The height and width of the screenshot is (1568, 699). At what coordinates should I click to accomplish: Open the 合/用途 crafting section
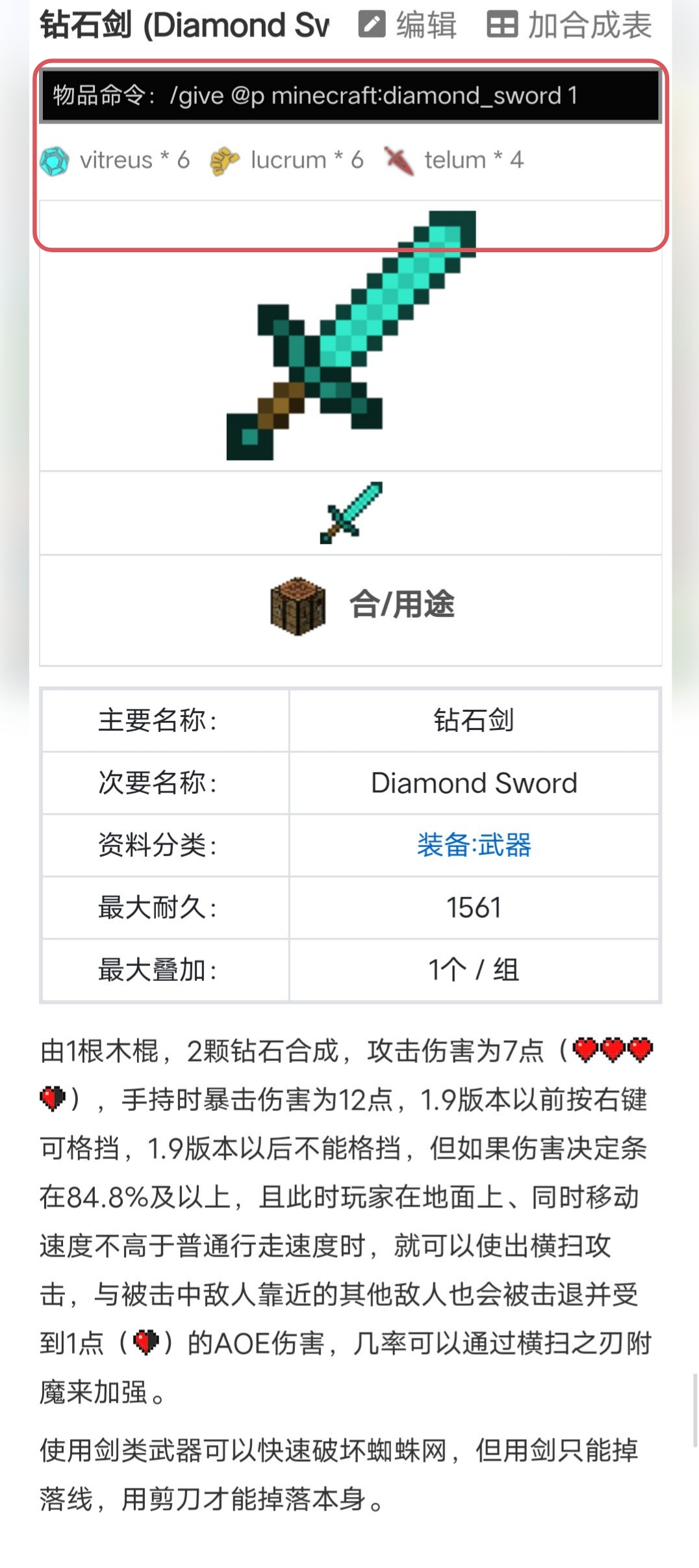[x=364, y=605]
